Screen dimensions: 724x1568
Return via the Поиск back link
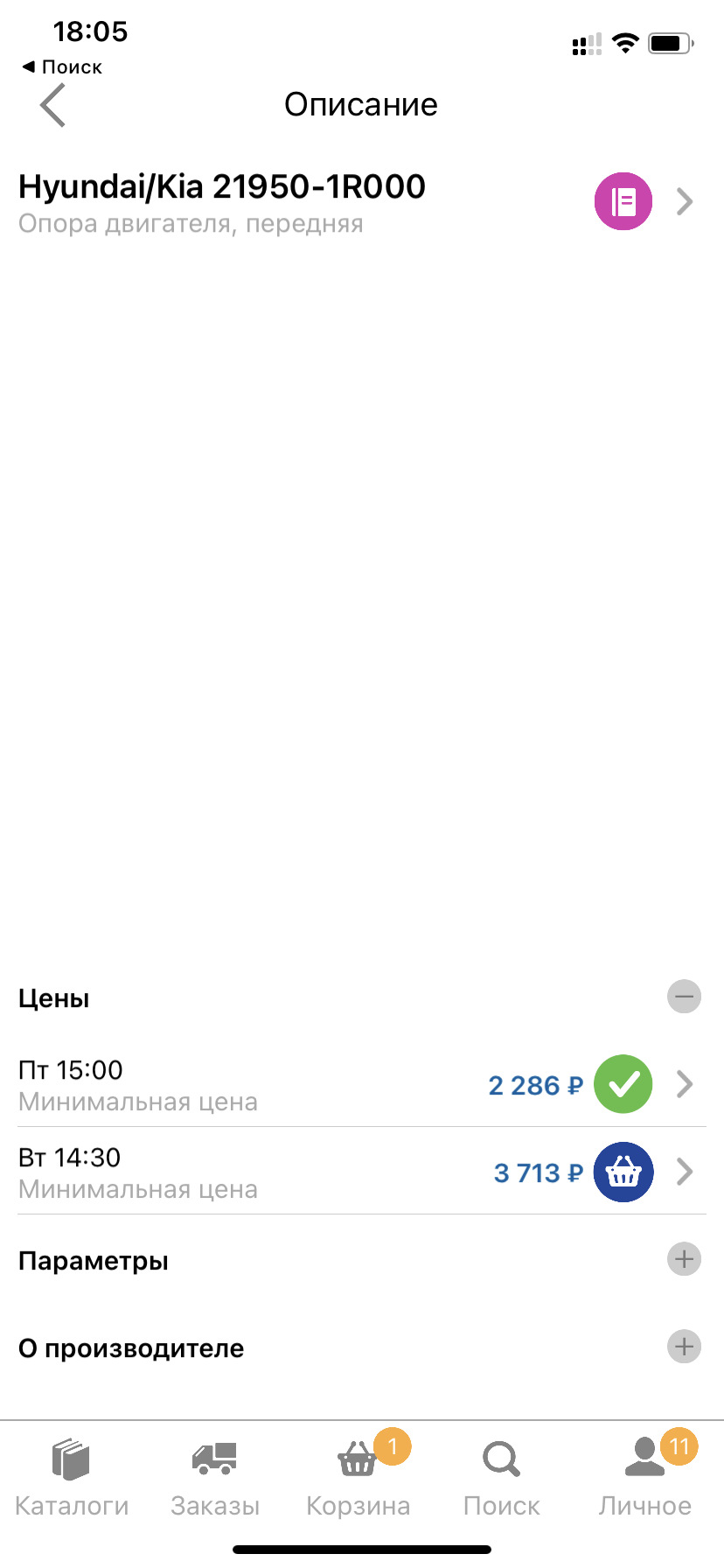click(x=59, y=66)
